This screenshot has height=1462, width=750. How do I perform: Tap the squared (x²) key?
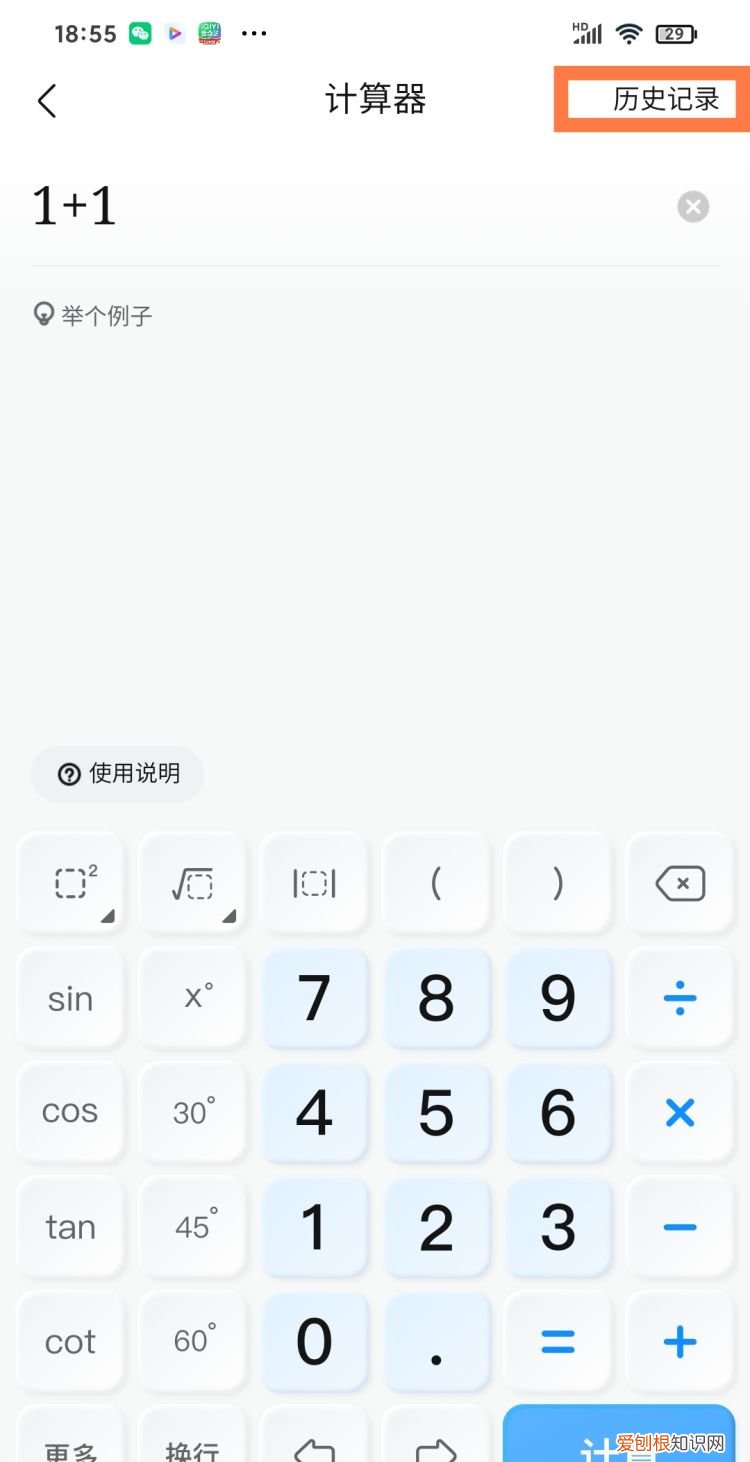70,883
